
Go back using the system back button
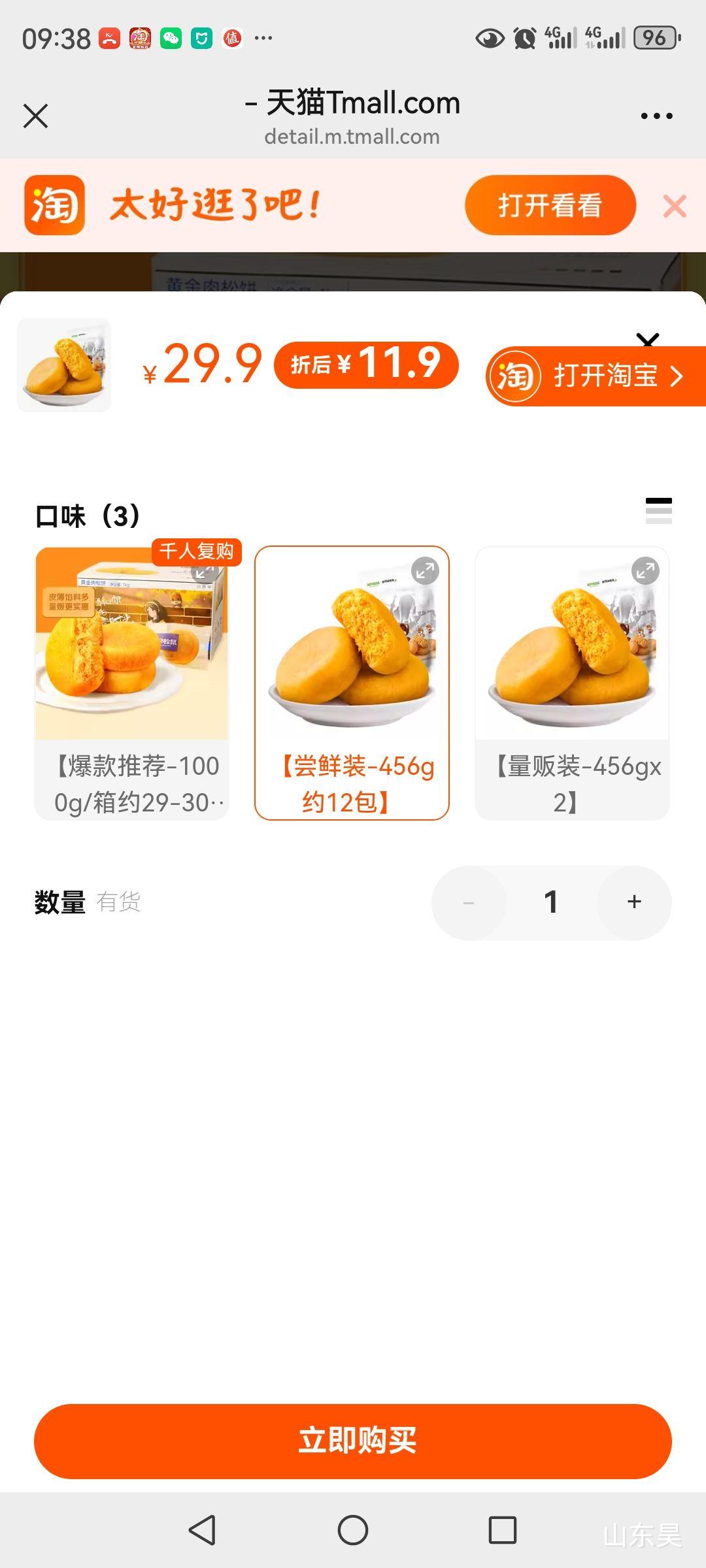pyautogui.click(x=202, y=1529)
